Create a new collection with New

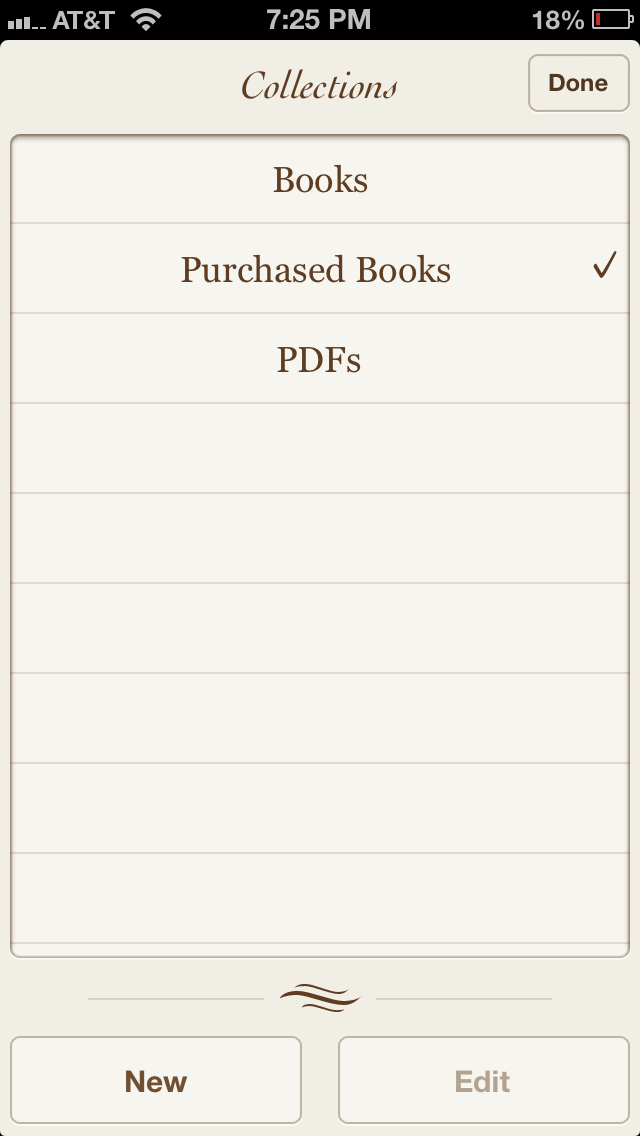(x=156, y=1080)
